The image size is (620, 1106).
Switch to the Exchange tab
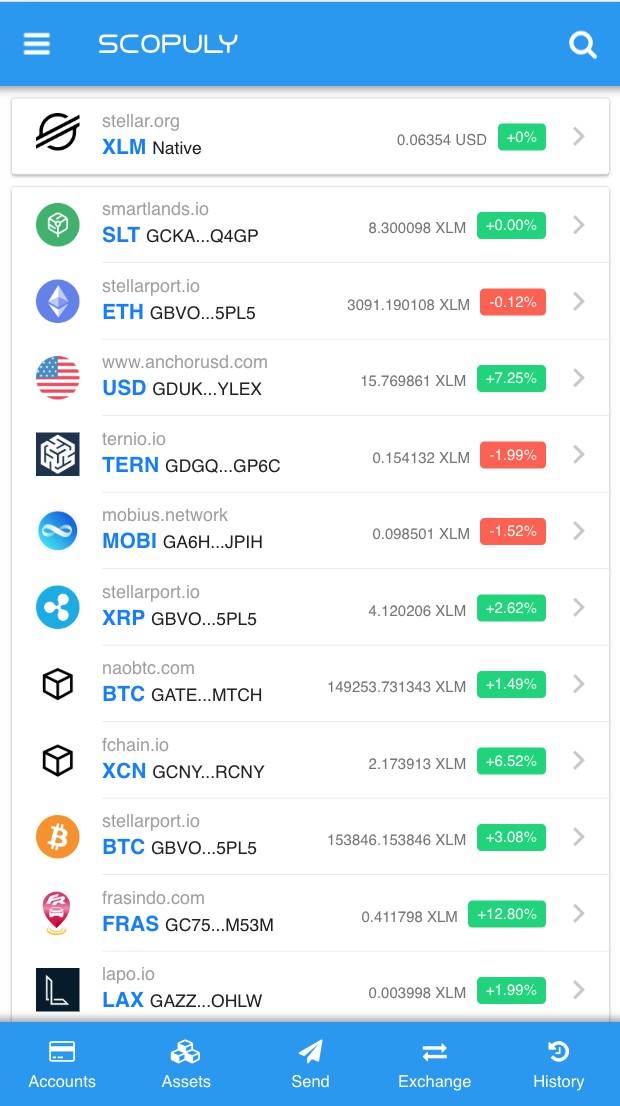point(434,1064)
